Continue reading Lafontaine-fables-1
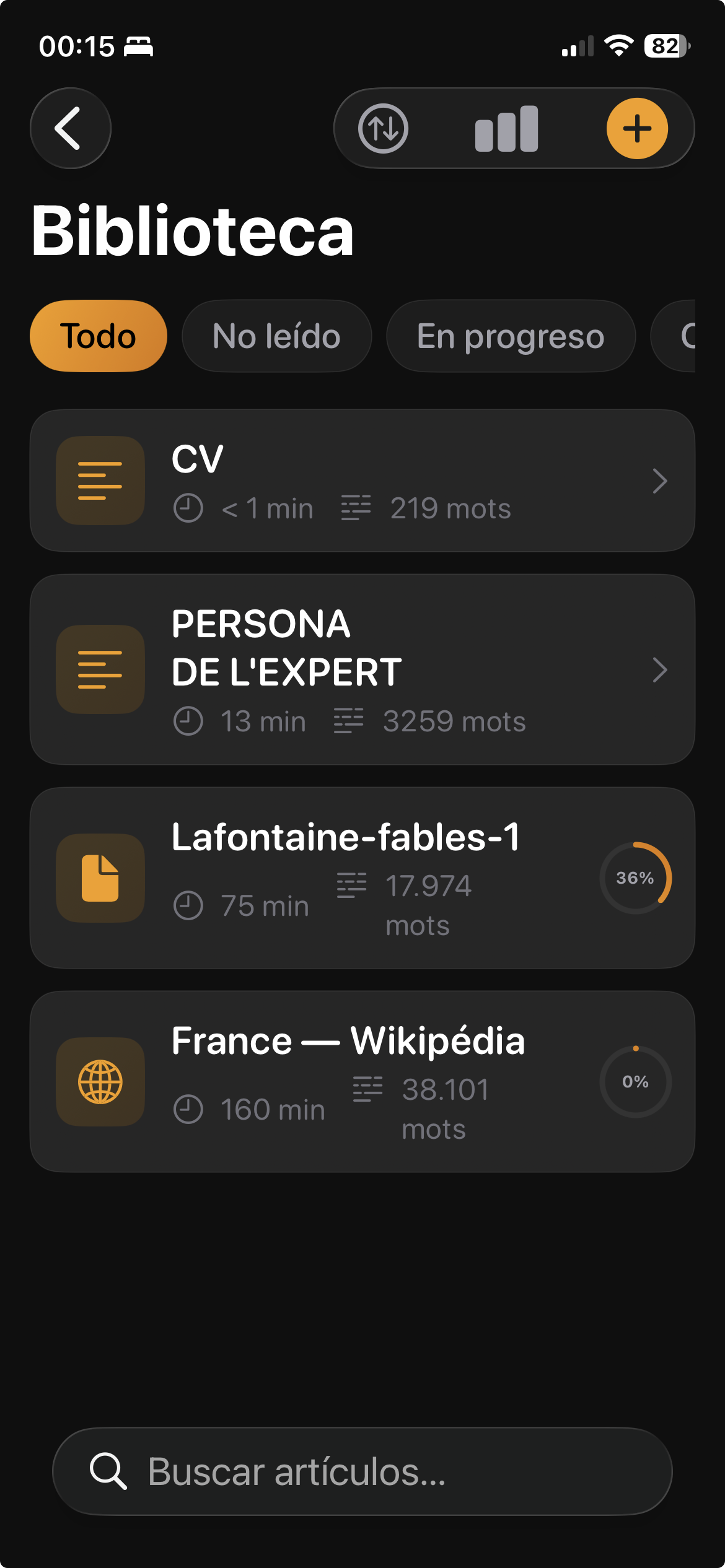This screenshot has width=725, height=1568. click(x=362, y=878)
